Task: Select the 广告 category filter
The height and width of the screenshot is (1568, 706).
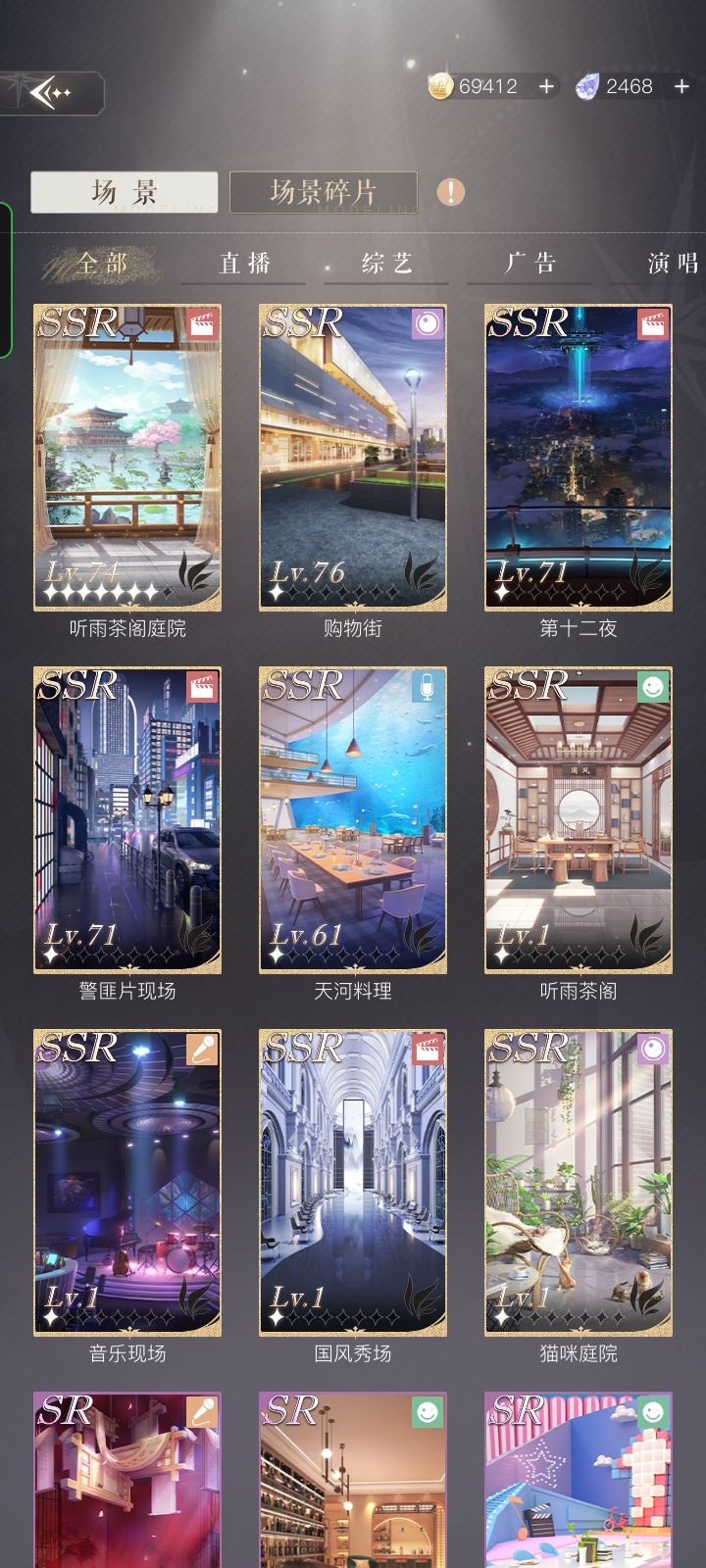Action: tap(530, 264)
